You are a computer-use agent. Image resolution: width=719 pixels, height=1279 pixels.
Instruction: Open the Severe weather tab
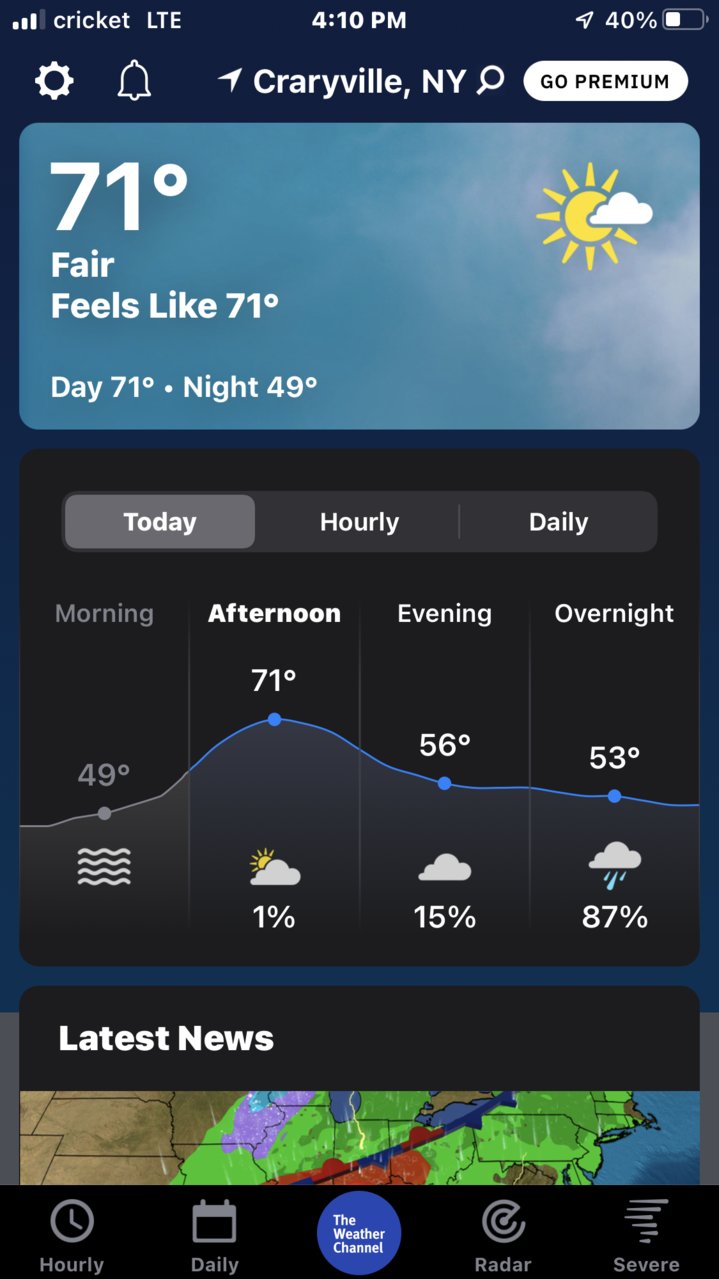pyautogui.click(x=646, y=1236)
